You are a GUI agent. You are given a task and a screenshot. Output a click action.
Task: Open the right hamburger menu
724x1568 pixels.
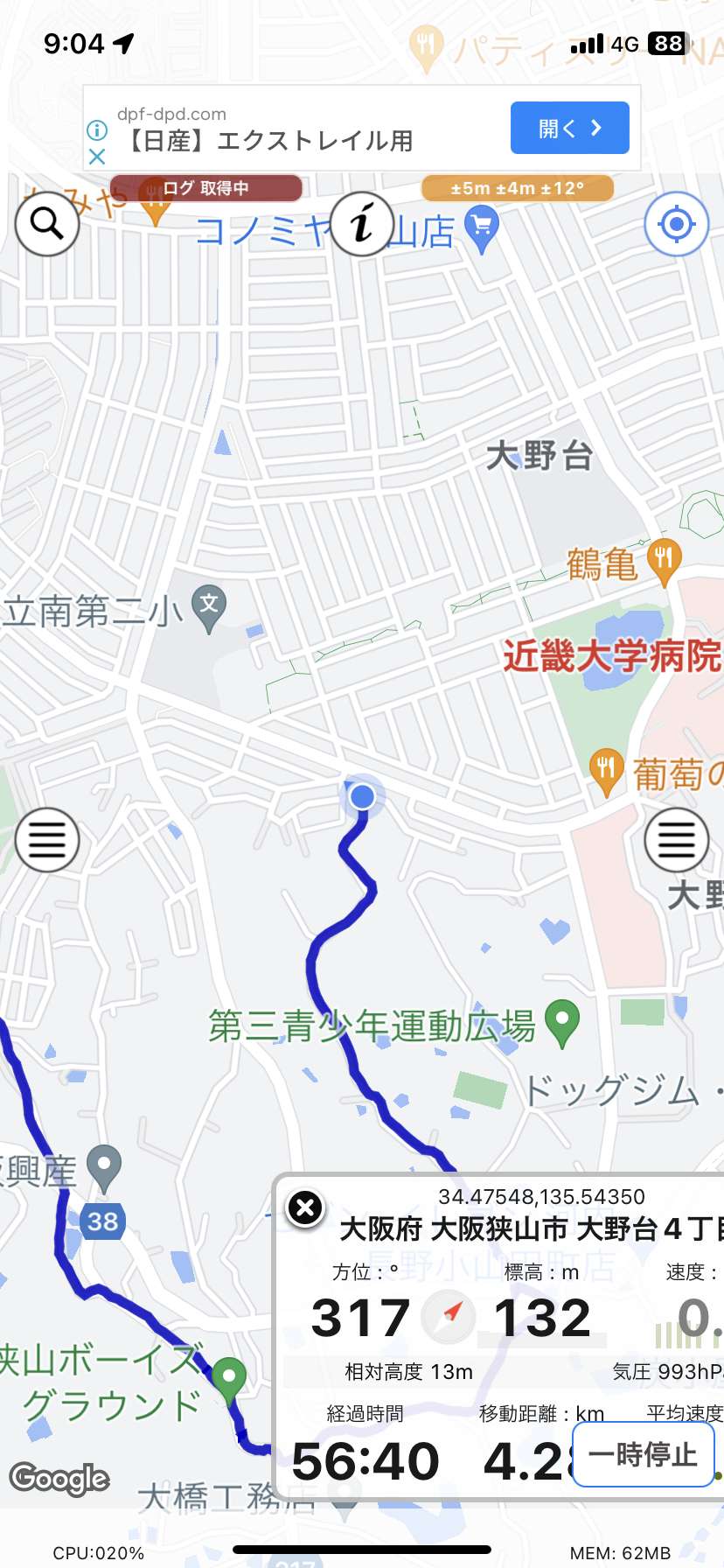676,840
